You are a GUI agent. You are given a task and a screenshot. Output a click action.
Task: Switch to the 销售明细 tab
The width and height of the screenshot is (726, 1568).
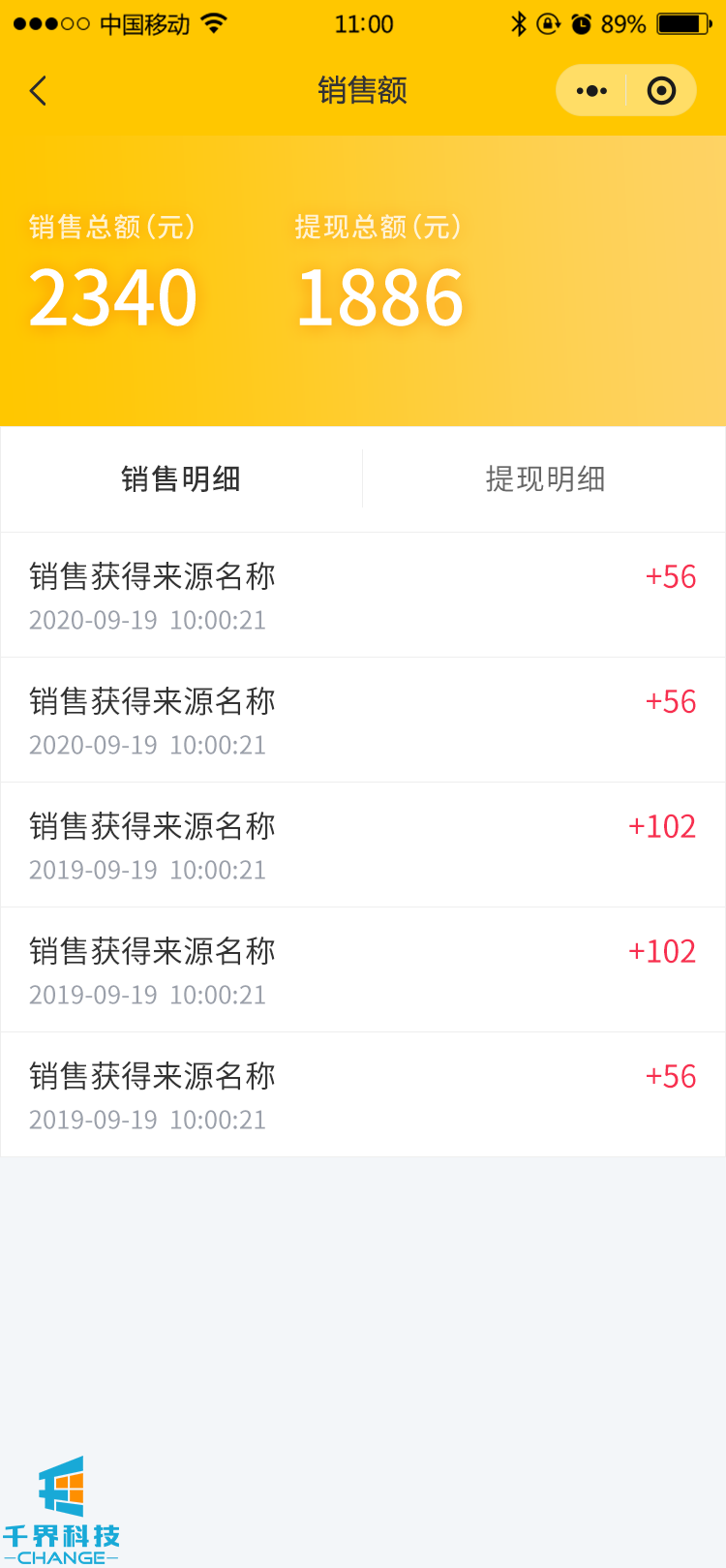(181, 479)
